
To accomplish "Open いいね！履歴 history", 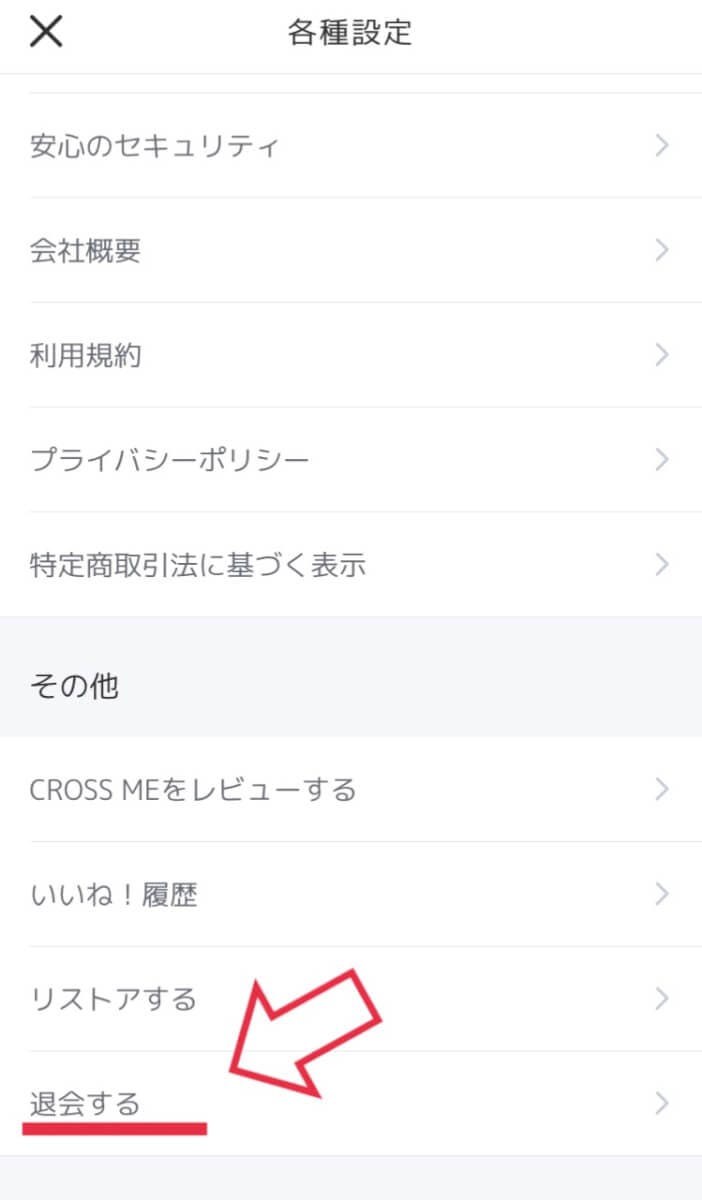I will coord(350,894).
